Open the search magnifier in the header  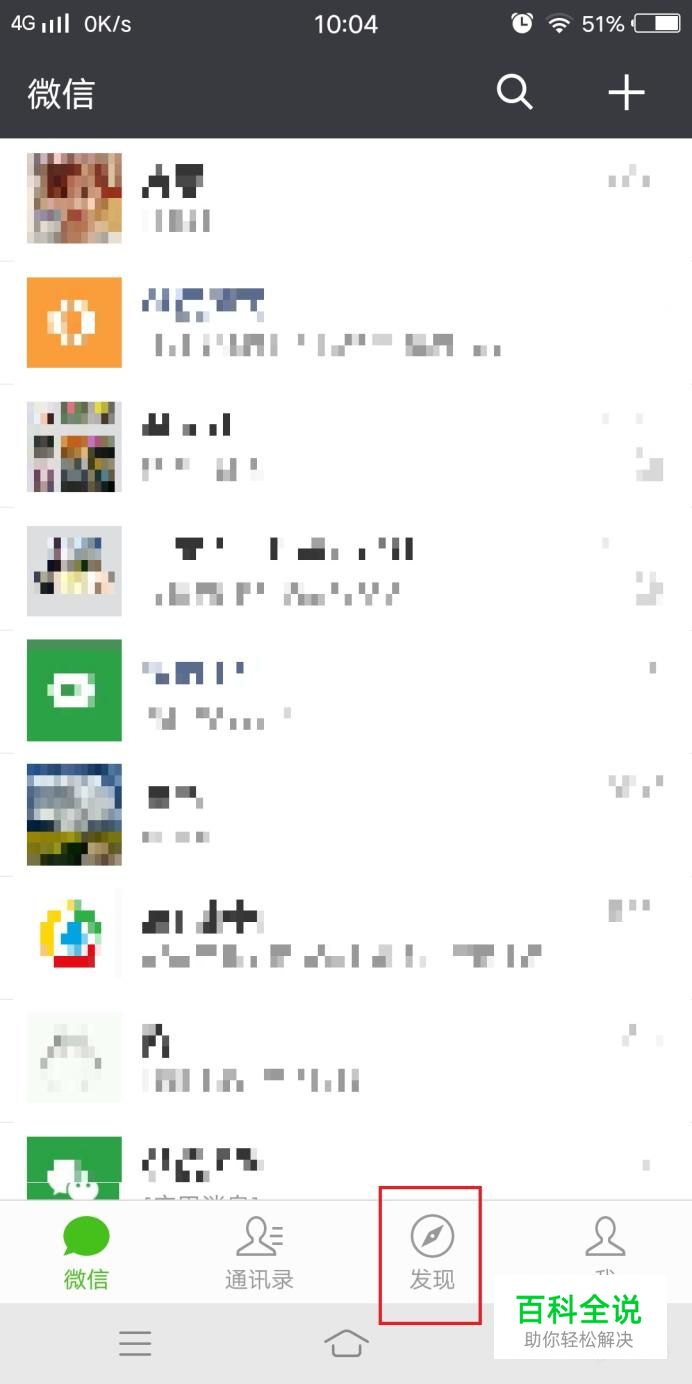click(515, 93)
